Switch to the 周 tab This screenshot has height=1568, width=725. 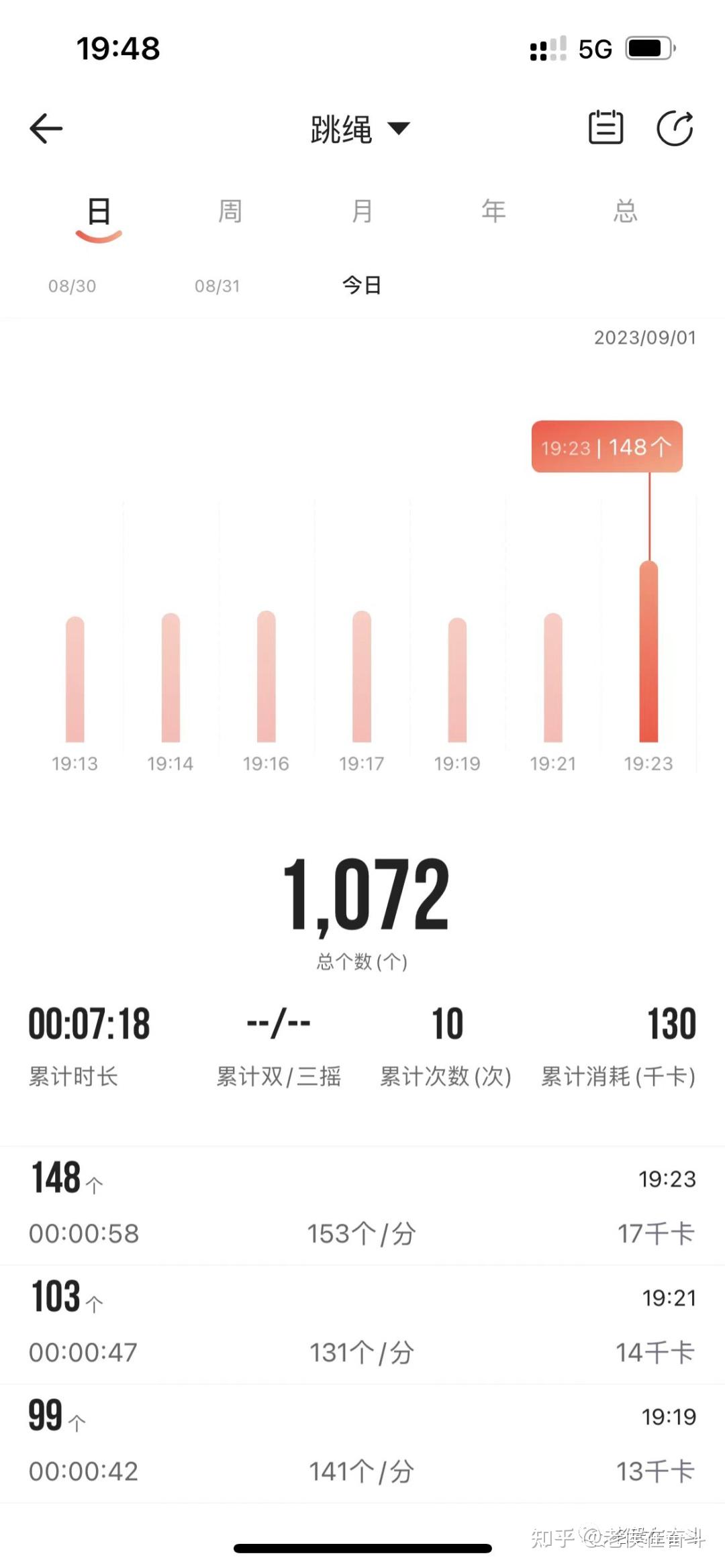pyautogui.click(x=230, y=211)
